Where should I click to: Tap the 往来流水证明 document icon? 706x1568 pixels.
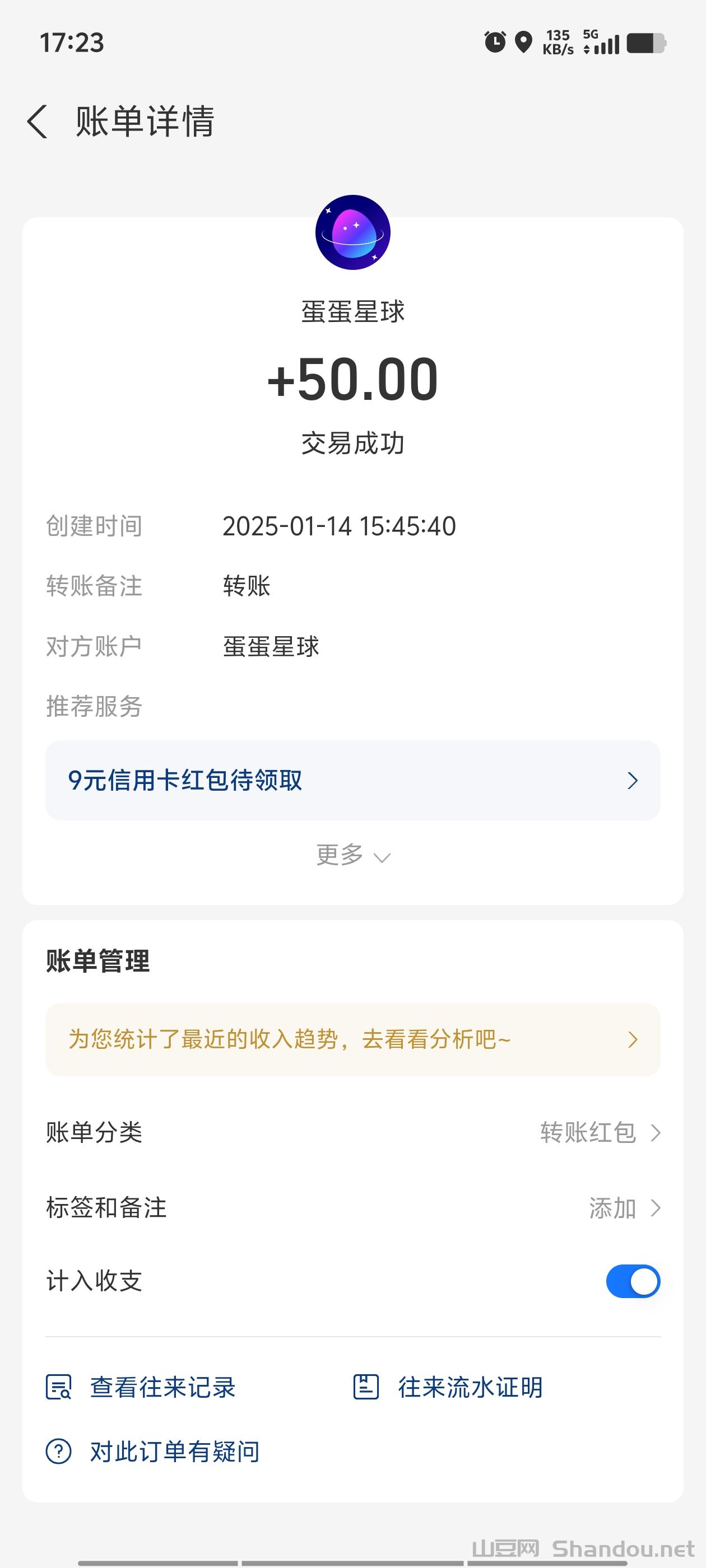[x=365, y=1387]
